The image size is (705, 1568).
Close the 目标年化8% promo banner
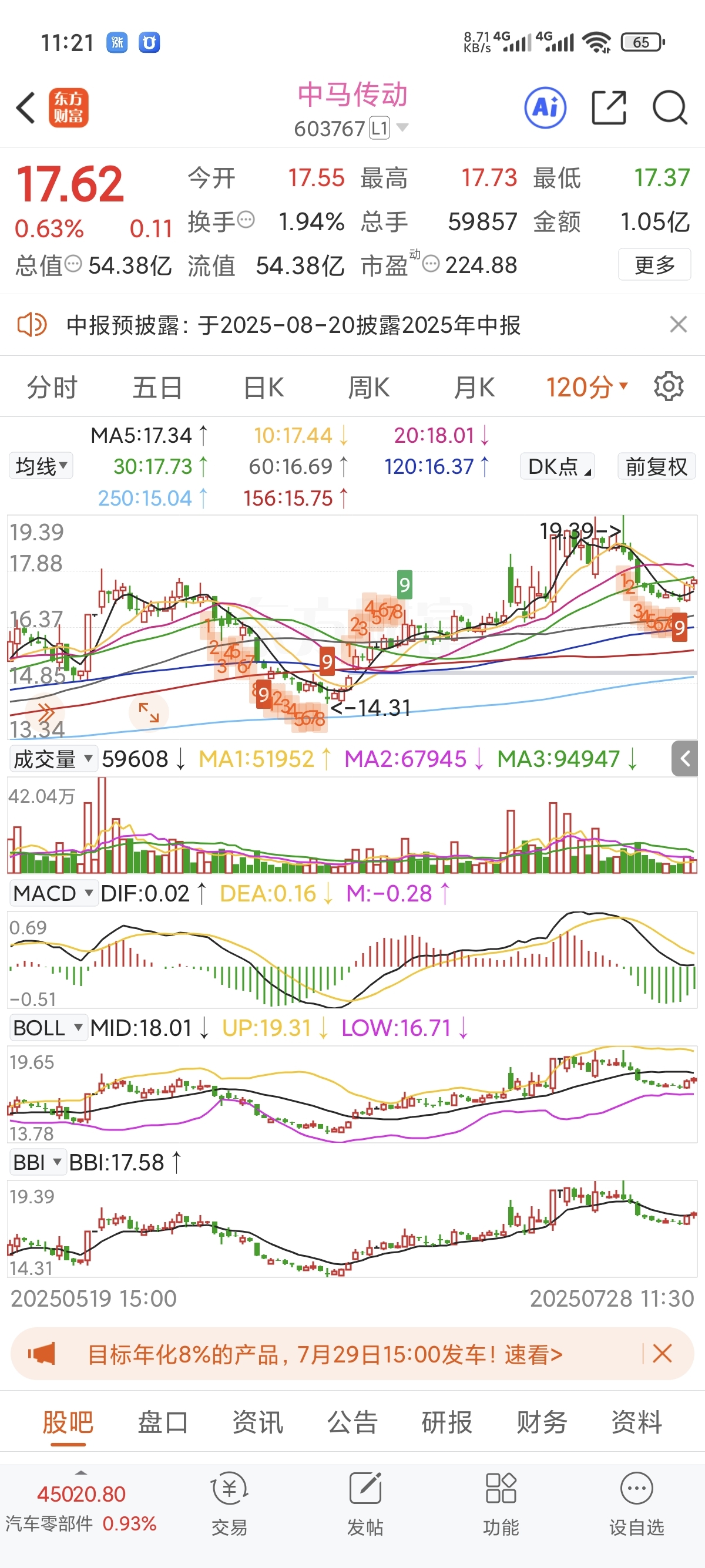662,1354
